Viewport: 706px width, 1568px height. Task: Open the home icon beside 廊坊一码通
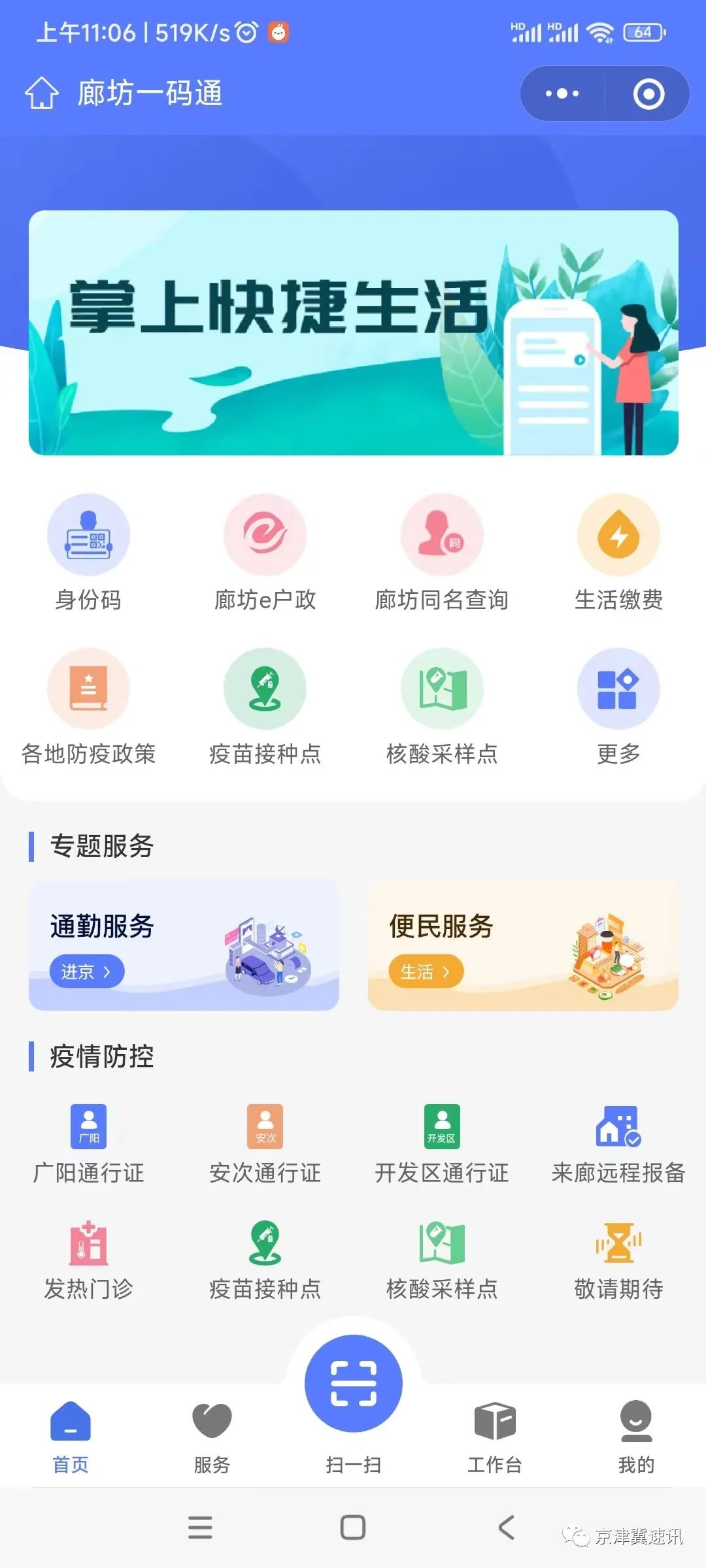42,93
